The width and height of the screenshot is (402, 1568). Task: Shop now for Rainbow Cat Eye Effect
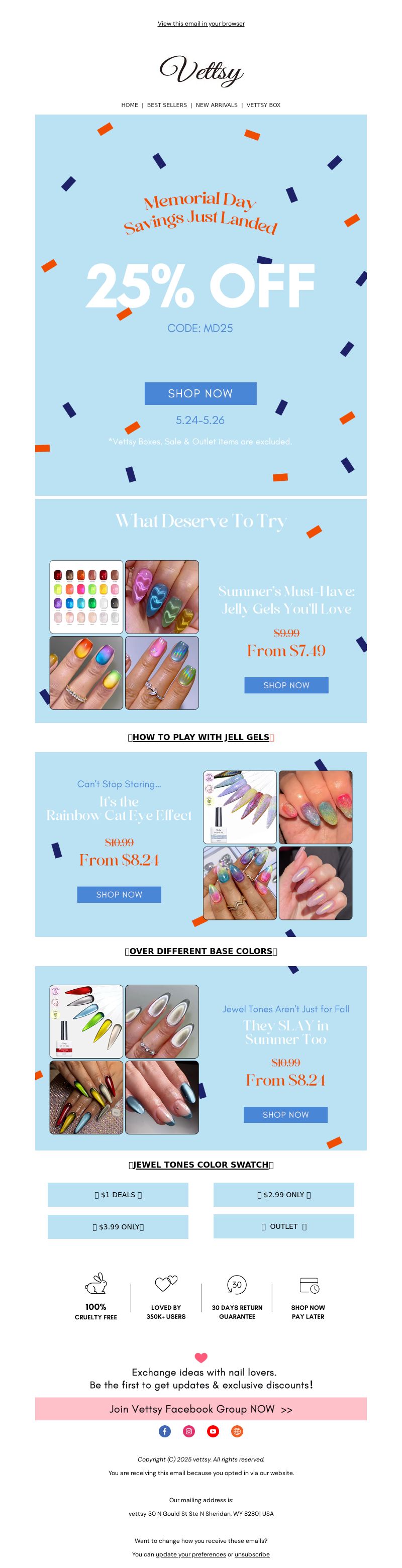pos(119,895)
